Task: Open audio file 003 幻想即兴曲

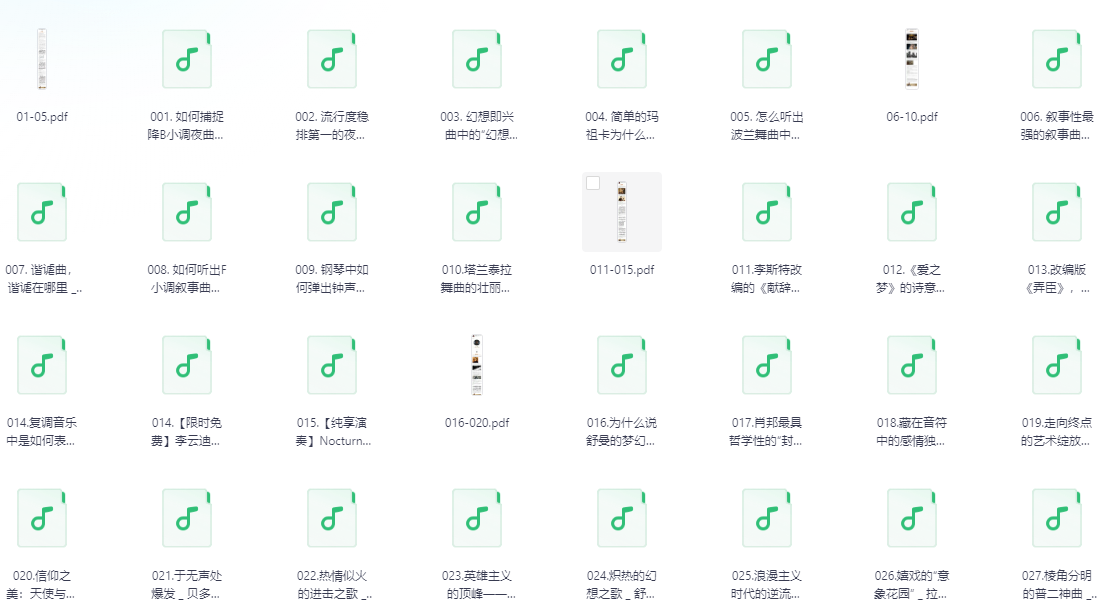Action: pyautogui.click(x=477, y=60)
